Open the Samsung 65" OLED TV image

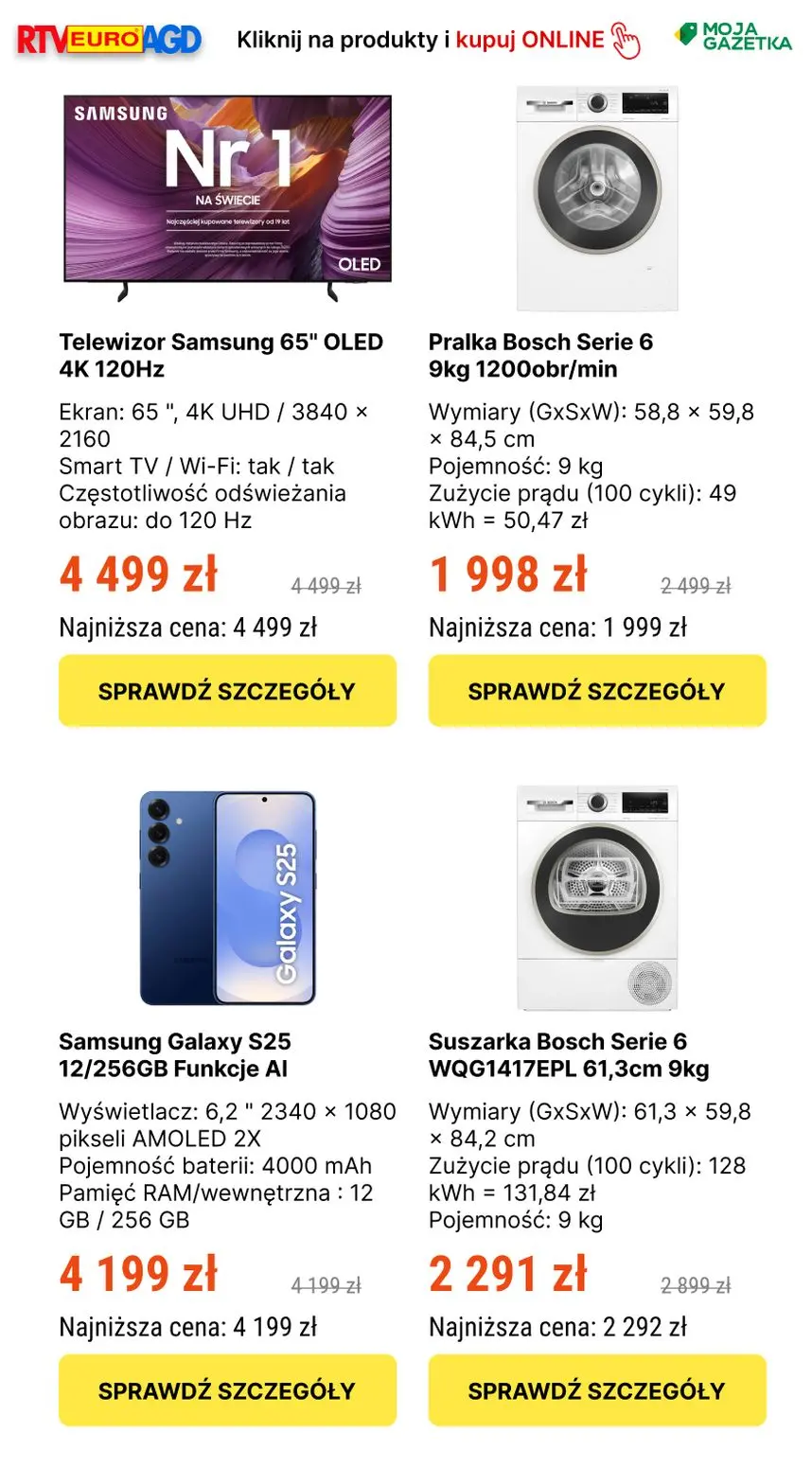227,199
